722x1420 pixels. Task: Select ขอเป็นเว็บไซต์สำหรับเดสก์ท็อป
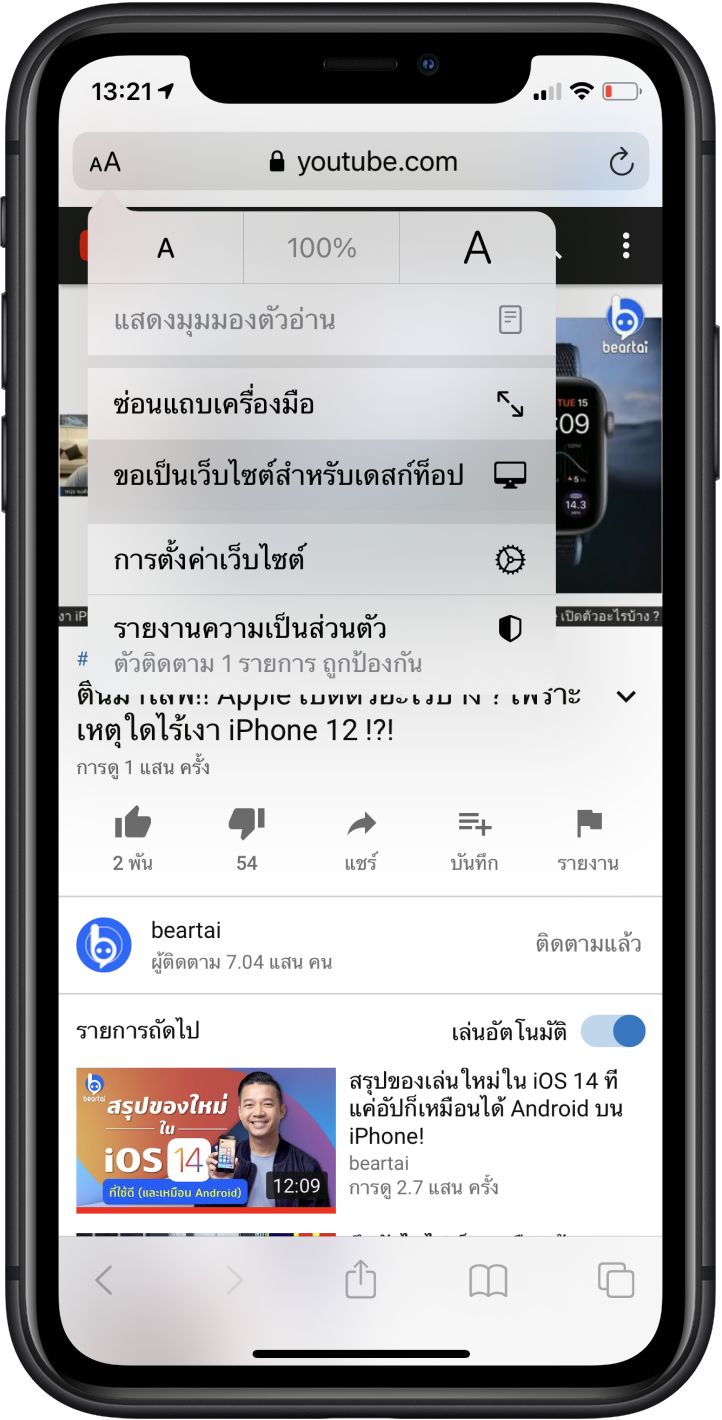[x=321, y=476]
